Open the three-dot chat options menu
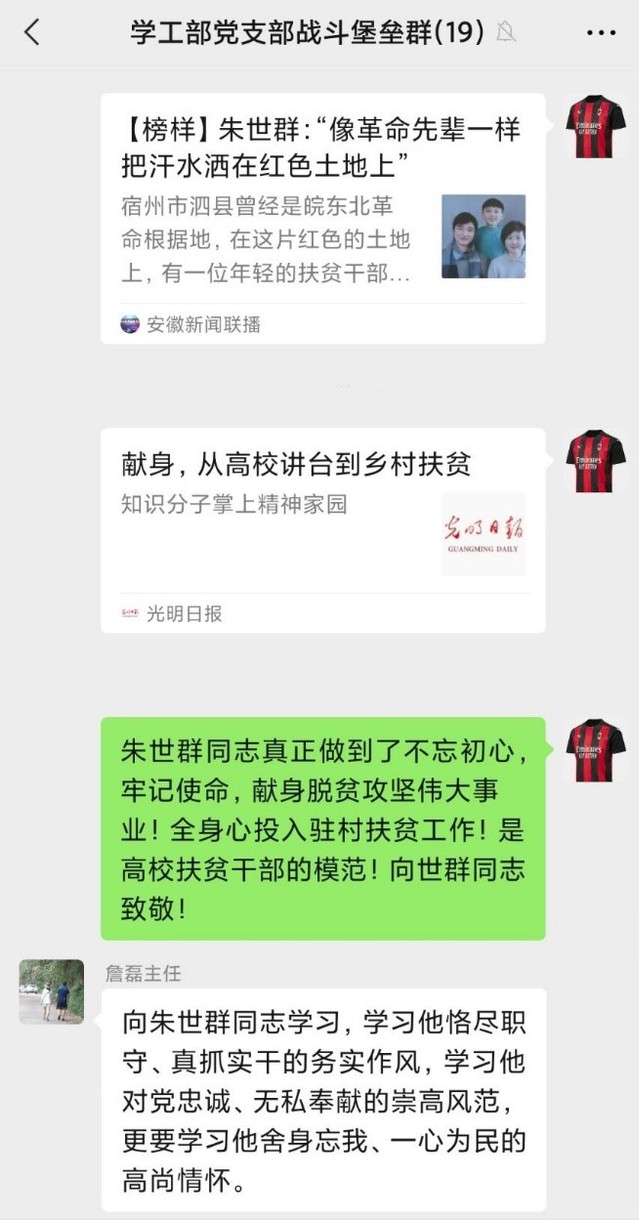The image size is (639, 1220). (600, 33)
